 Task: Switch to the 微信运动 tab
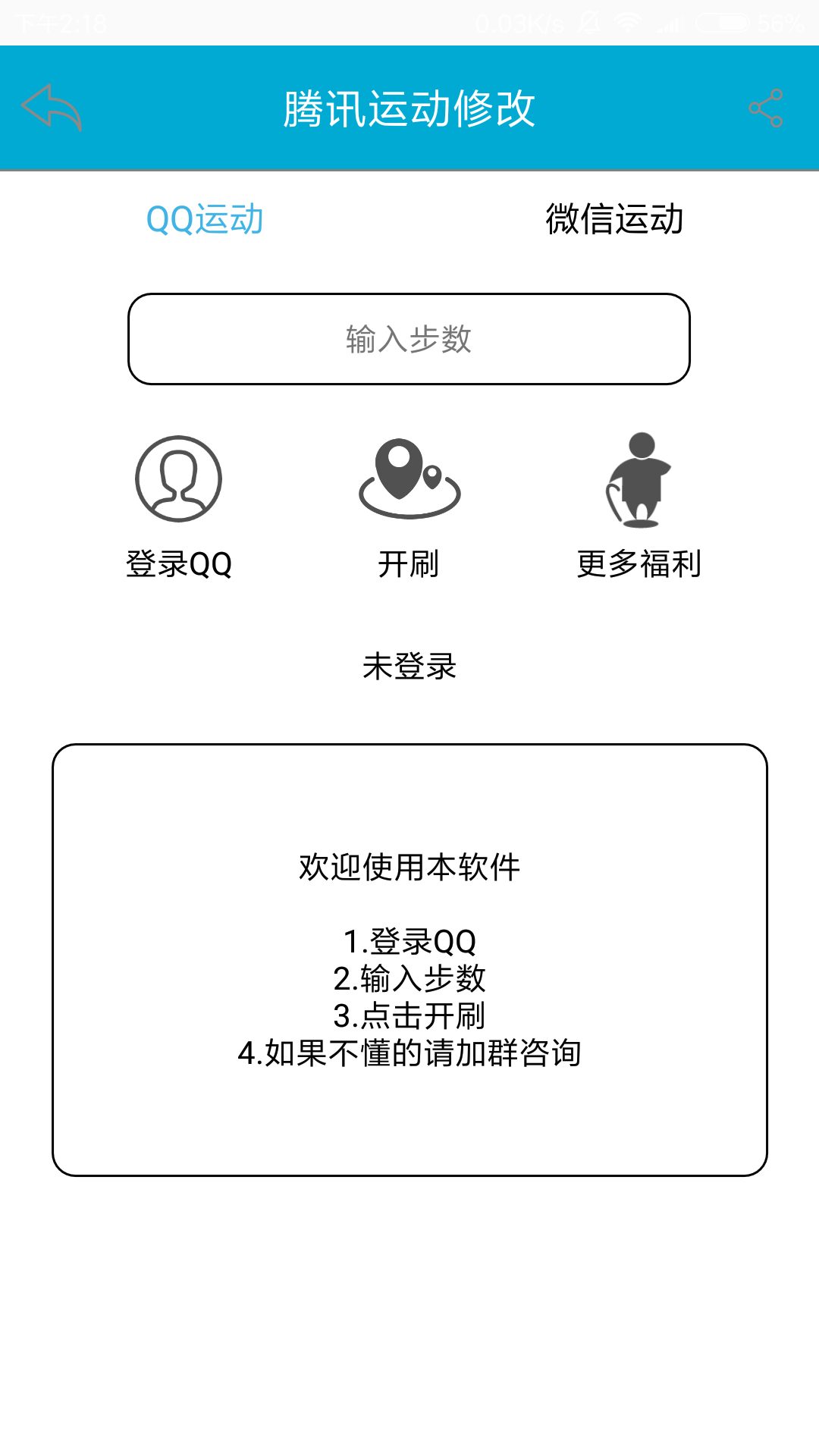point(614,220)
